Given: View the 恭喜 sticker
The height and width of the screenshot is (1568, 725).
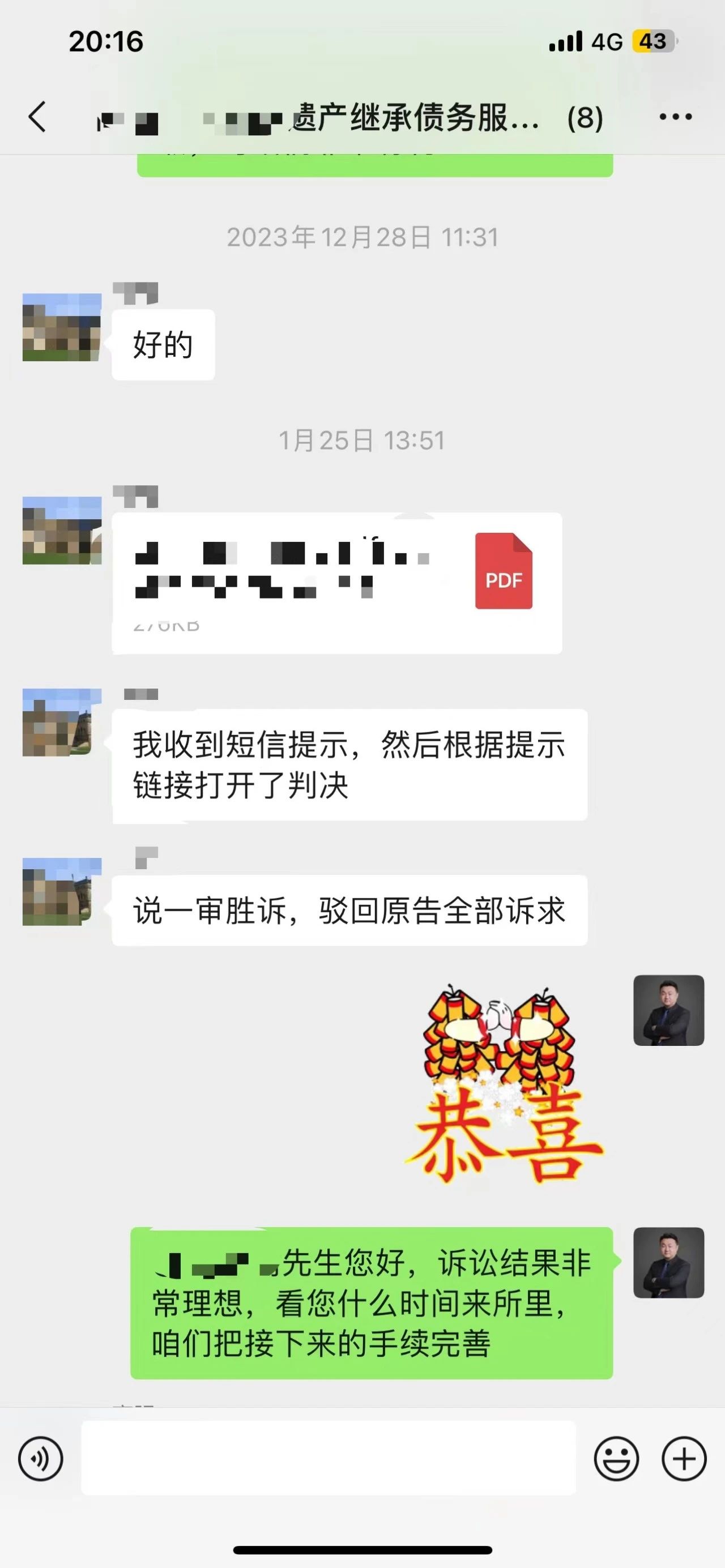Looking at the screenshot, I should [x=504, y=1083].
